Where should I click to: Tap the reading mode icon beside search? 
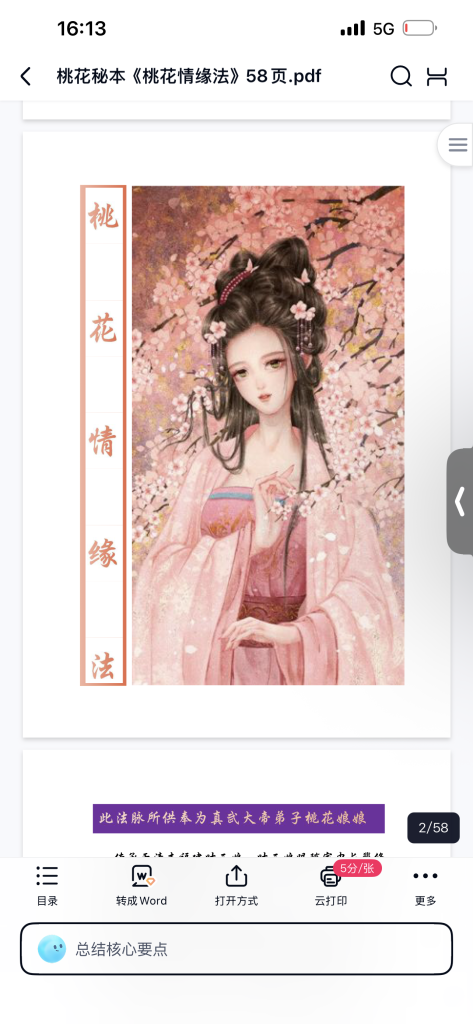[x=437, y=76]
